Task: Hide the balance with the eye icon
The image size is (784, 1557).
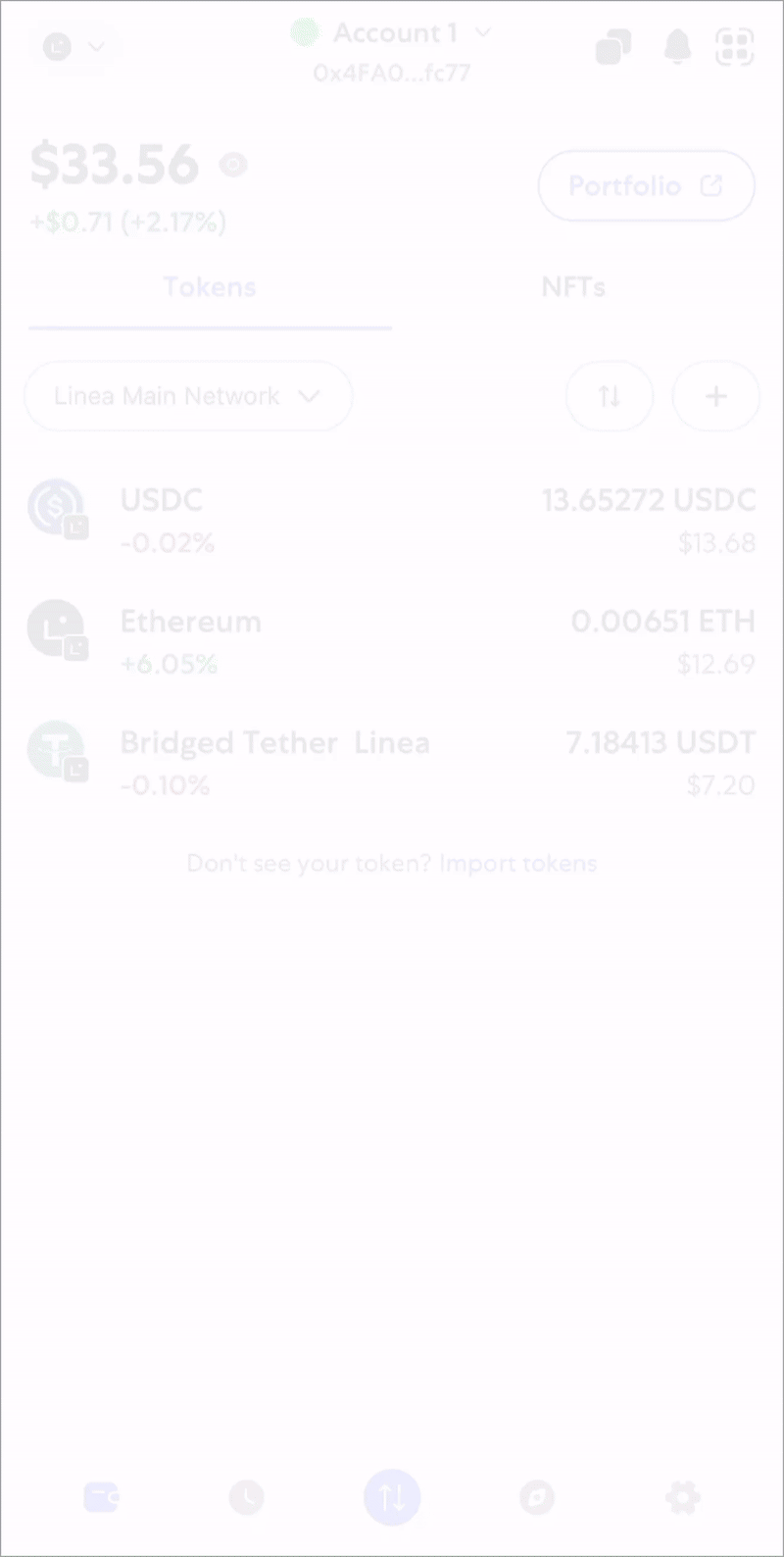Action: coord(233,164)
